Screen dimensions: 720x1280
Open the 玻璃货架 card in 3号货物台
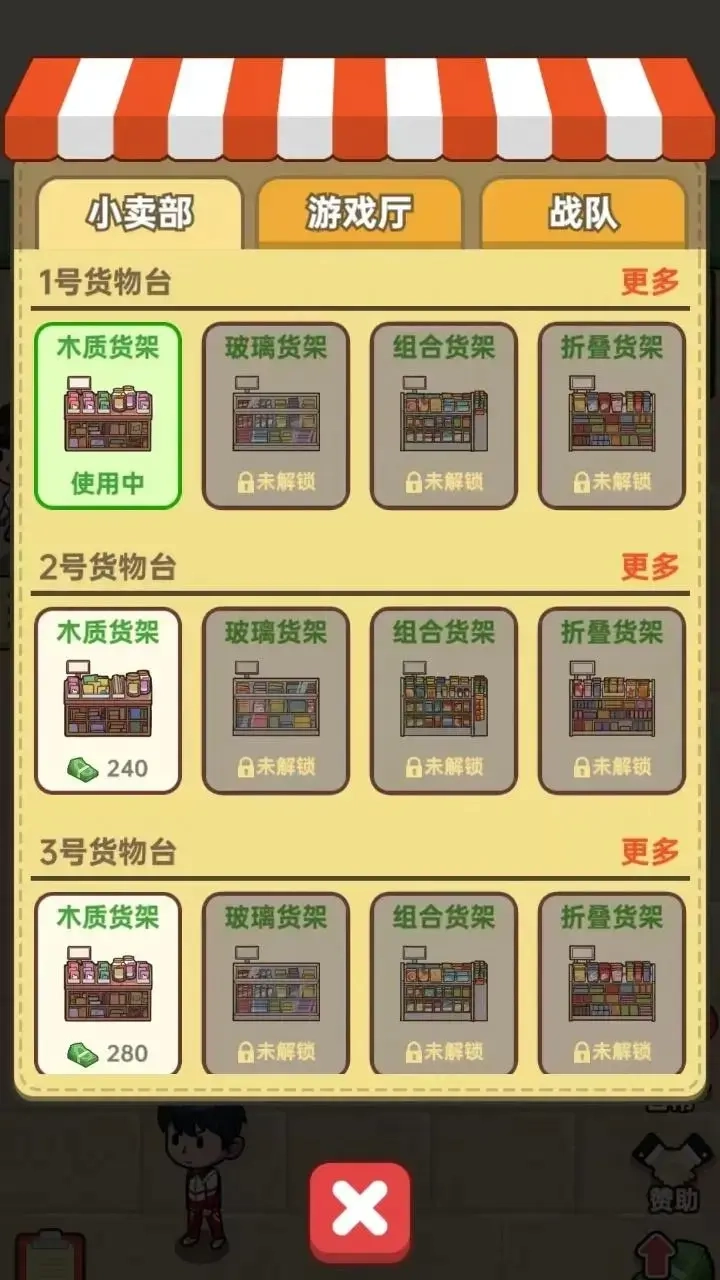coord(275,983)
